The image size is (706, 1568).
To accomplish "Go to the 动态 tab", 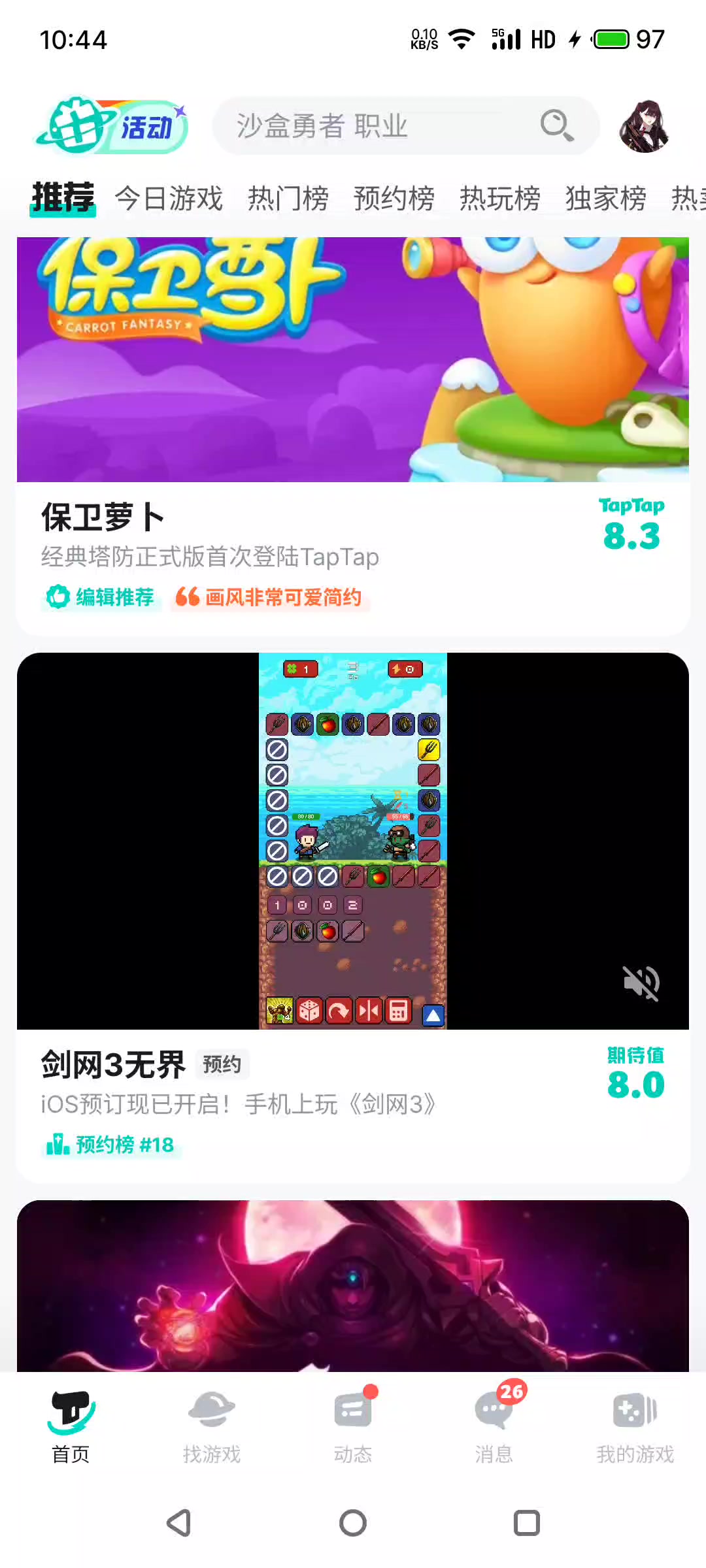I will 353,1428.
